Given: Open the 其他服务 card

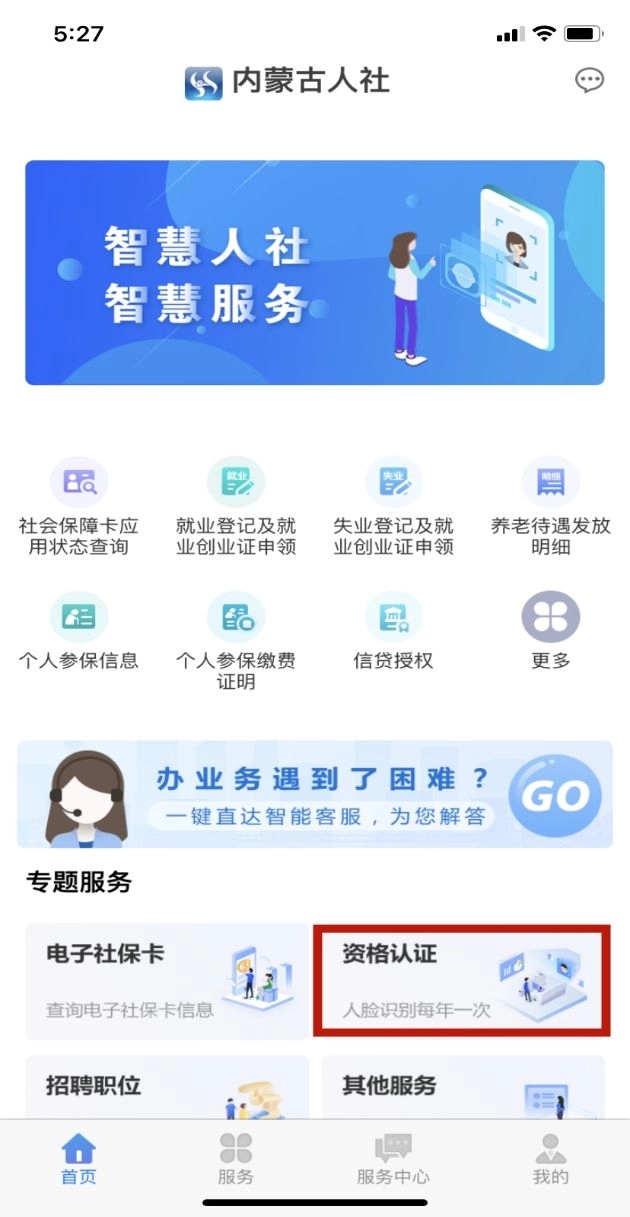Looking at the screenshot, I should (x=462, y=1088).
